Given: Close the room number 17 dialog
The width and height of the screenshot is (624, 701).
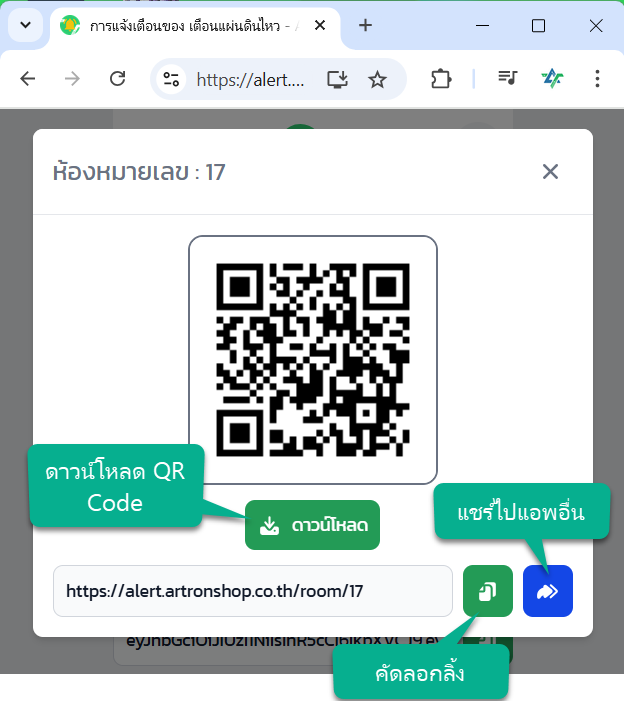Looking at the screenshot, I should point(550,172).
